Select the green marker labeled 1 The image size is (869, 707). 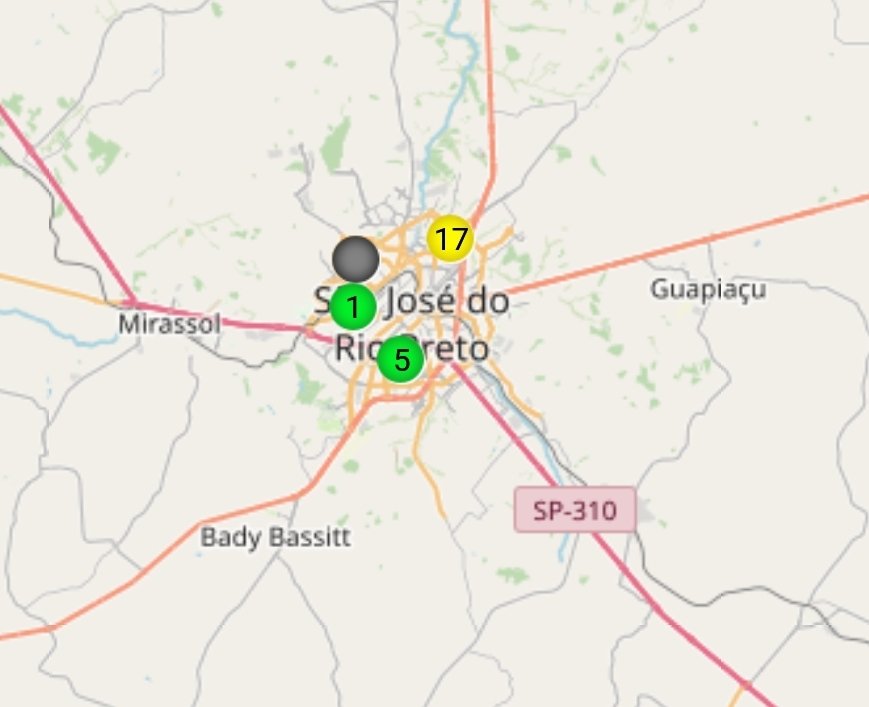click(x=353, y=307)
